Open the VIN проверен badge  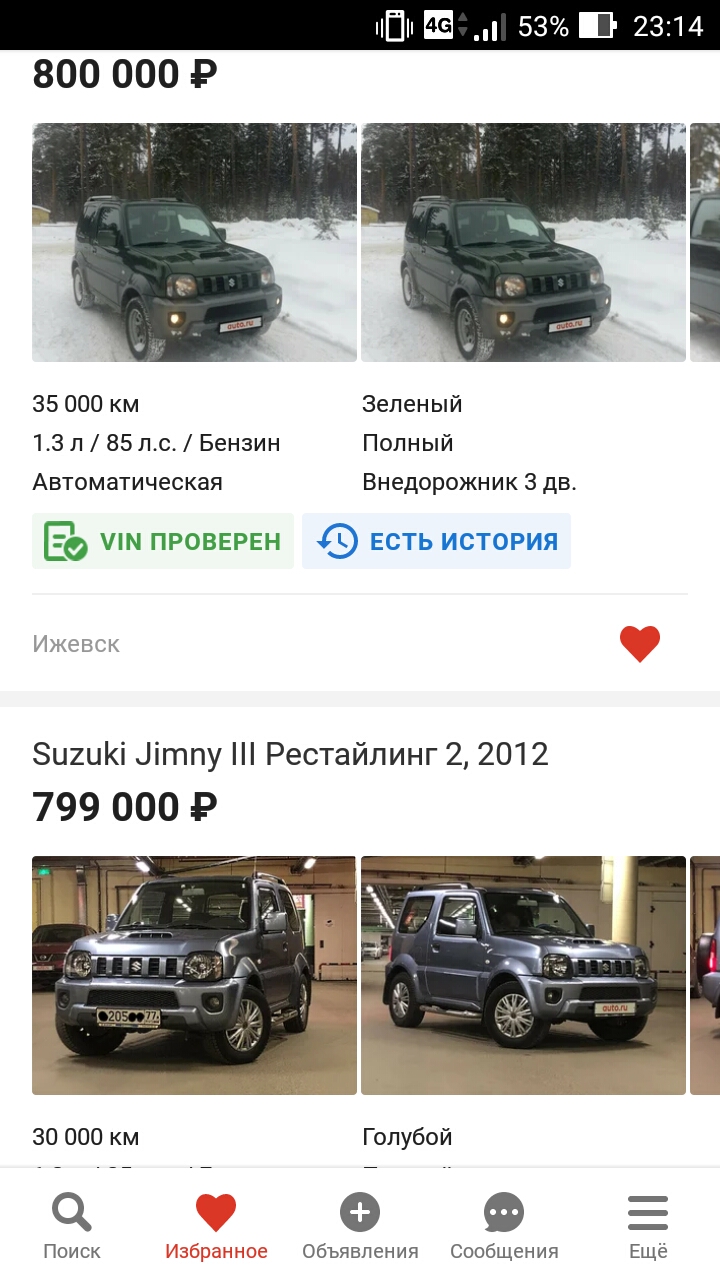[163, 541]
